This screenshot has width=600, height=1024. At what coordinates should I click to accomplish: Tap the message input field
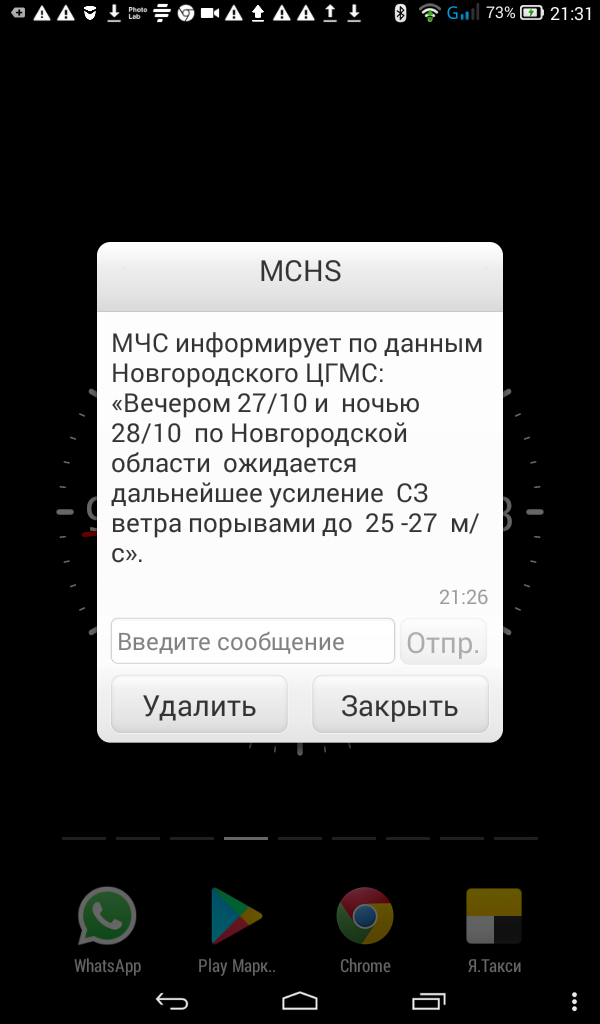[252, 641]
